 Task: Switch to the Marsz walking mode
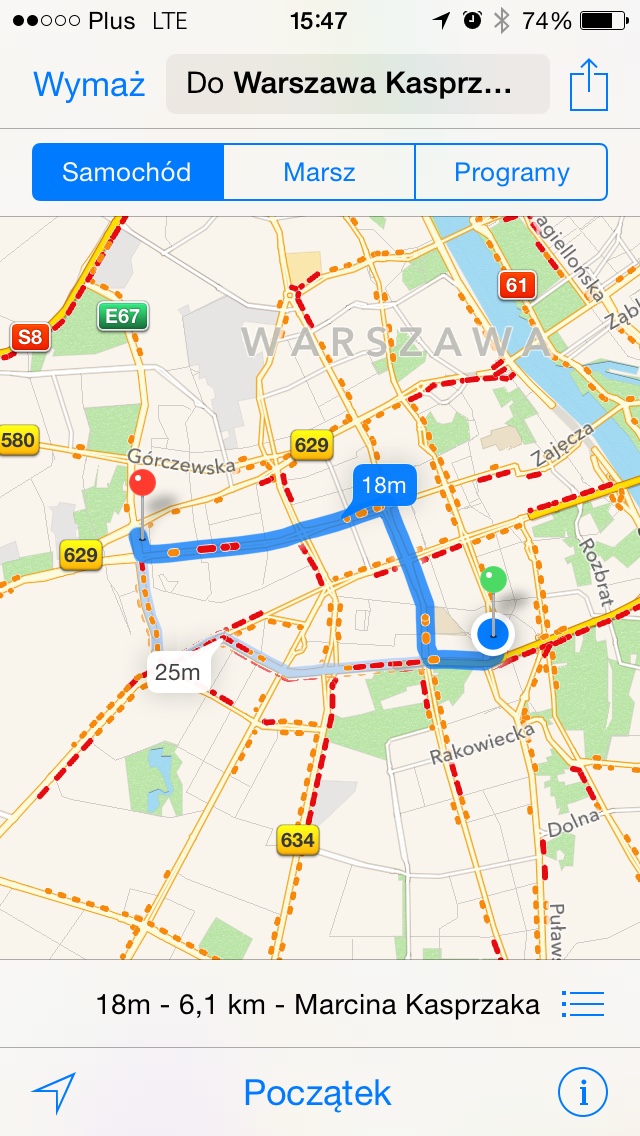(319, 172)
